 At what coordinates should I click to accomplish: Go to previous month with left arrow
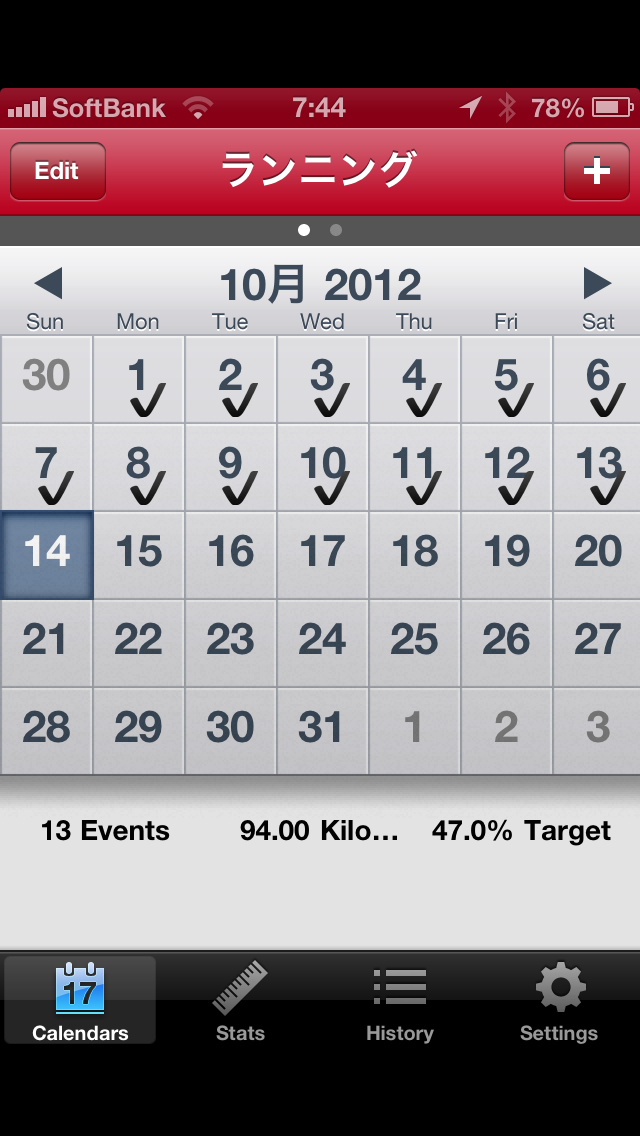click(x=47, y=284)
